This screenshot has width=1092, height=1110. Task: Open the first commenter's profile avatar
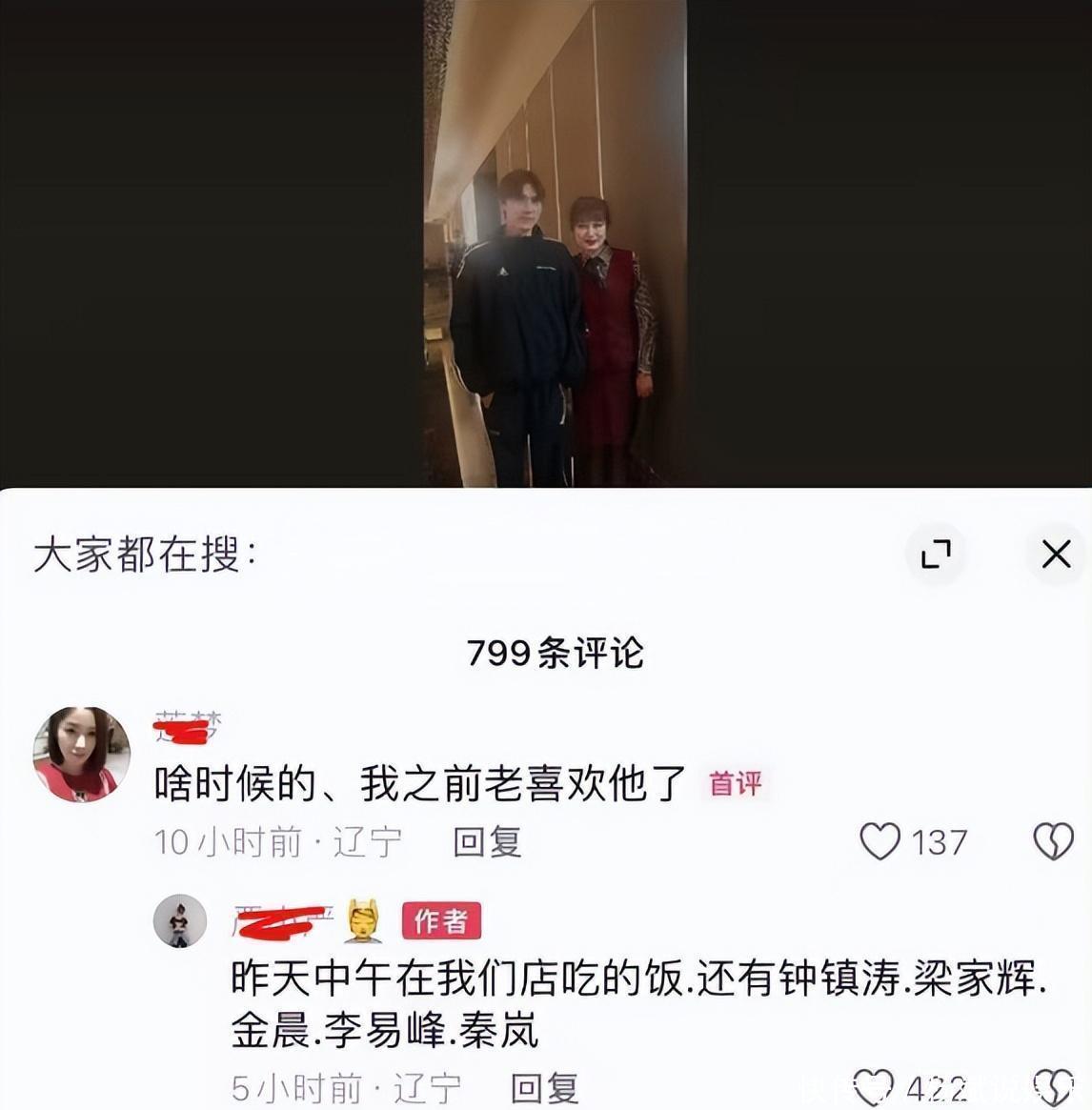point(81,754)
